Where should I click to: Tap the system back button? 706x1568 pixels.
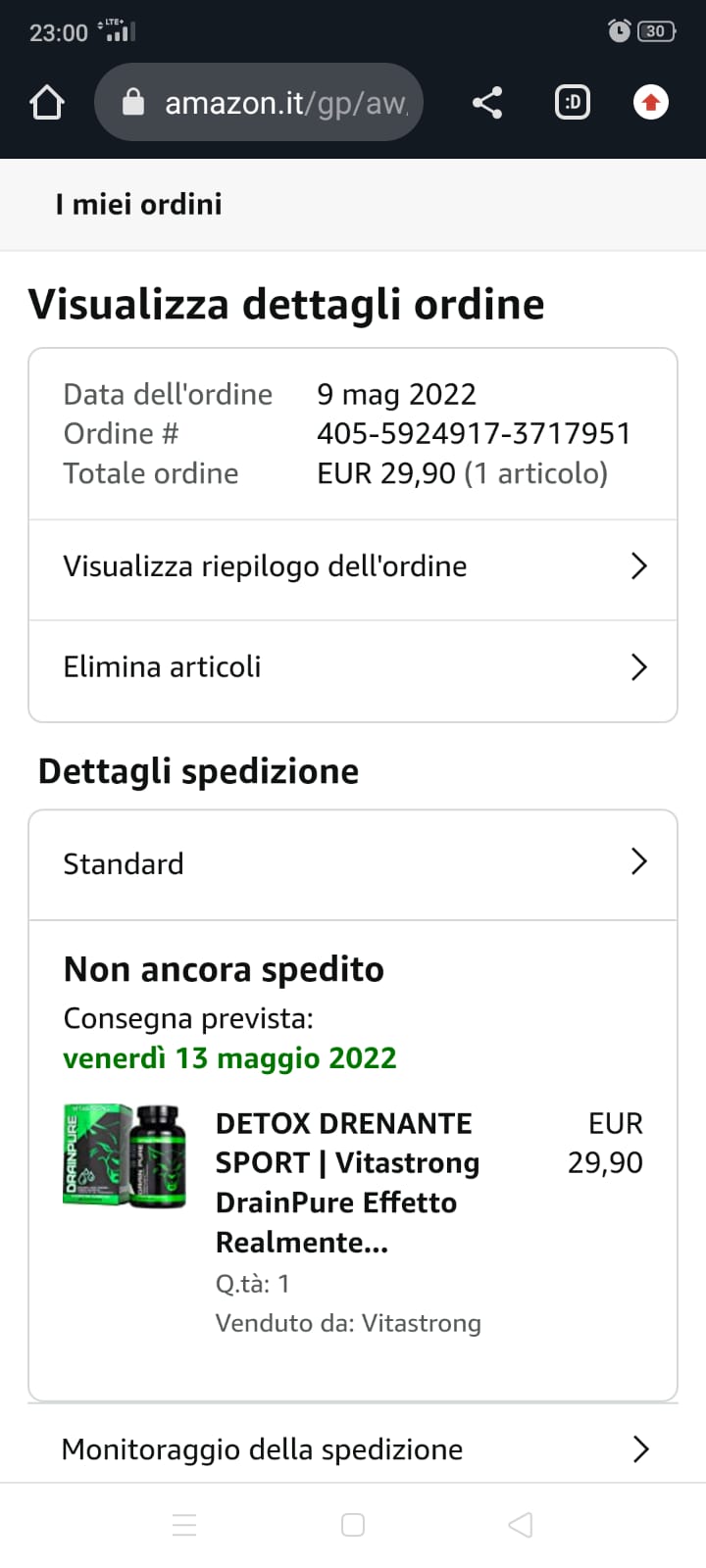[521, 1525]
